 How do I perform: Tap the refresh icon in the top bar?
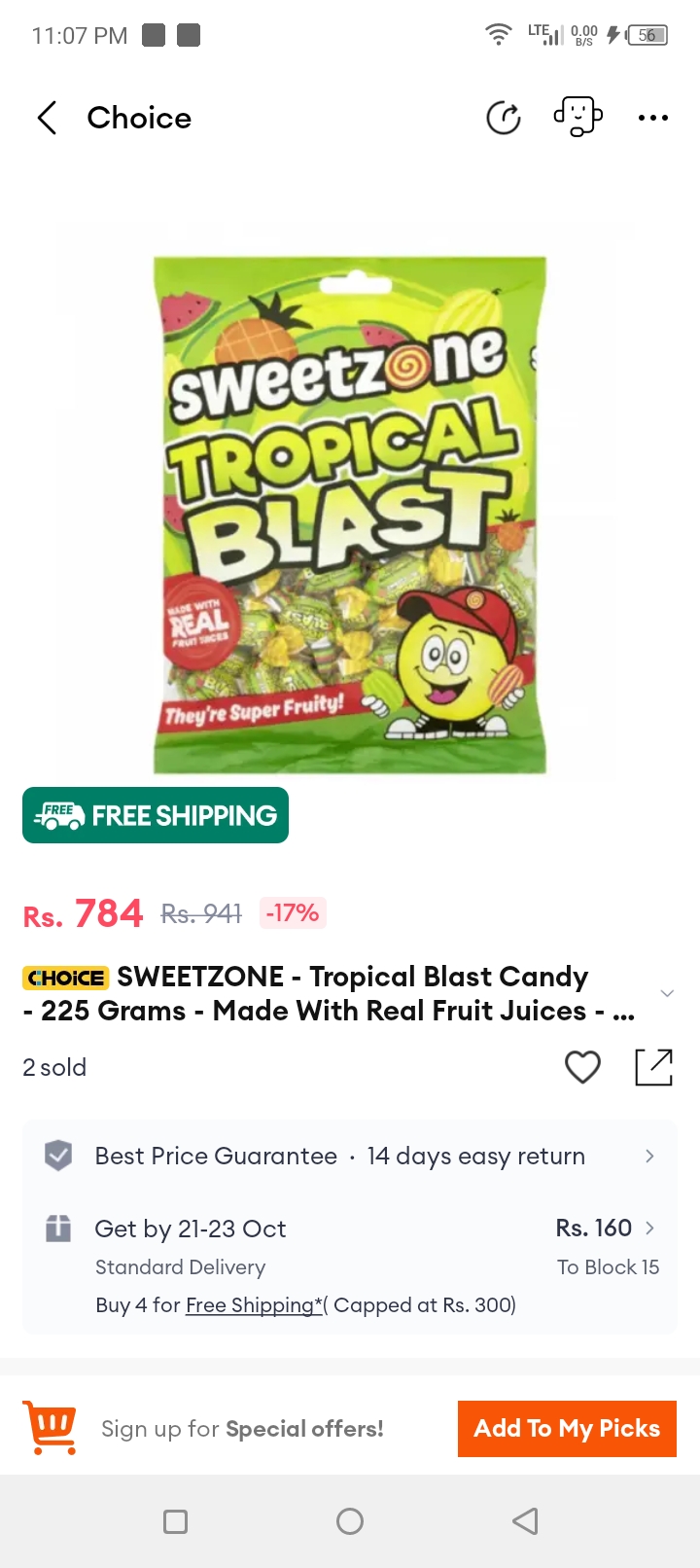pos(504,118)
